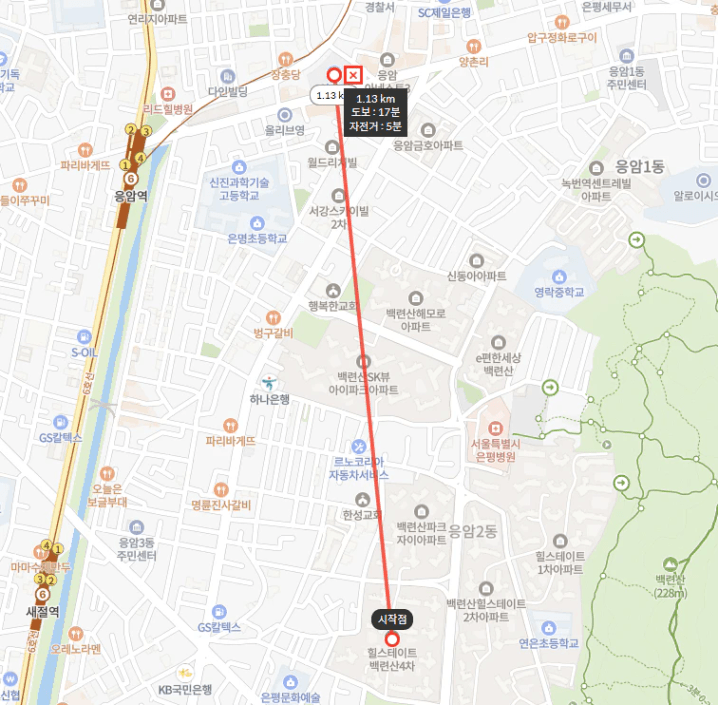The image size is (718, 705).
Task: Open 새절역 station on the map
Action: [x=42, y=610]
